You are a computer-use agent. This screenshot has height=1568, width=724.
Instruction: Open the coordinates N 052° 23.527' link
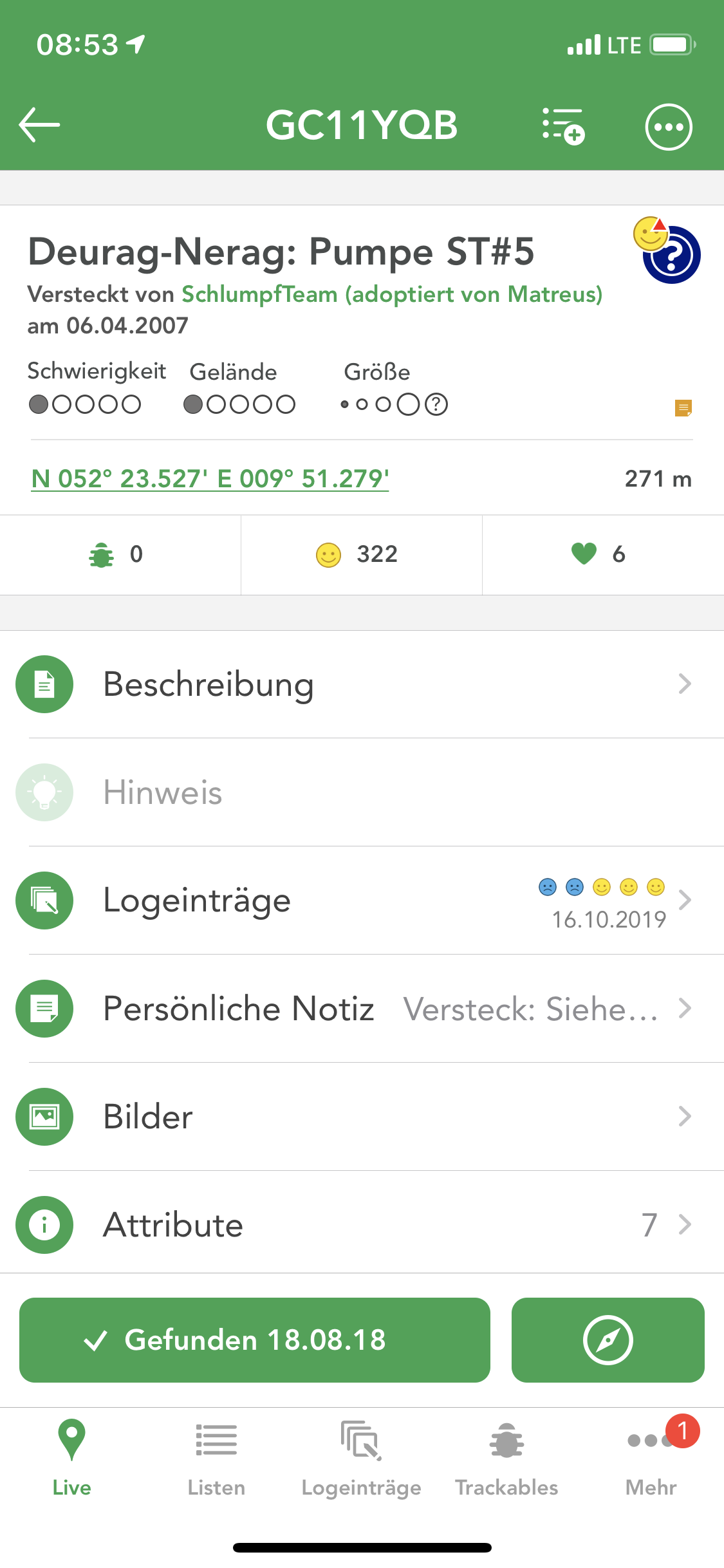click(x=210, y=478)
